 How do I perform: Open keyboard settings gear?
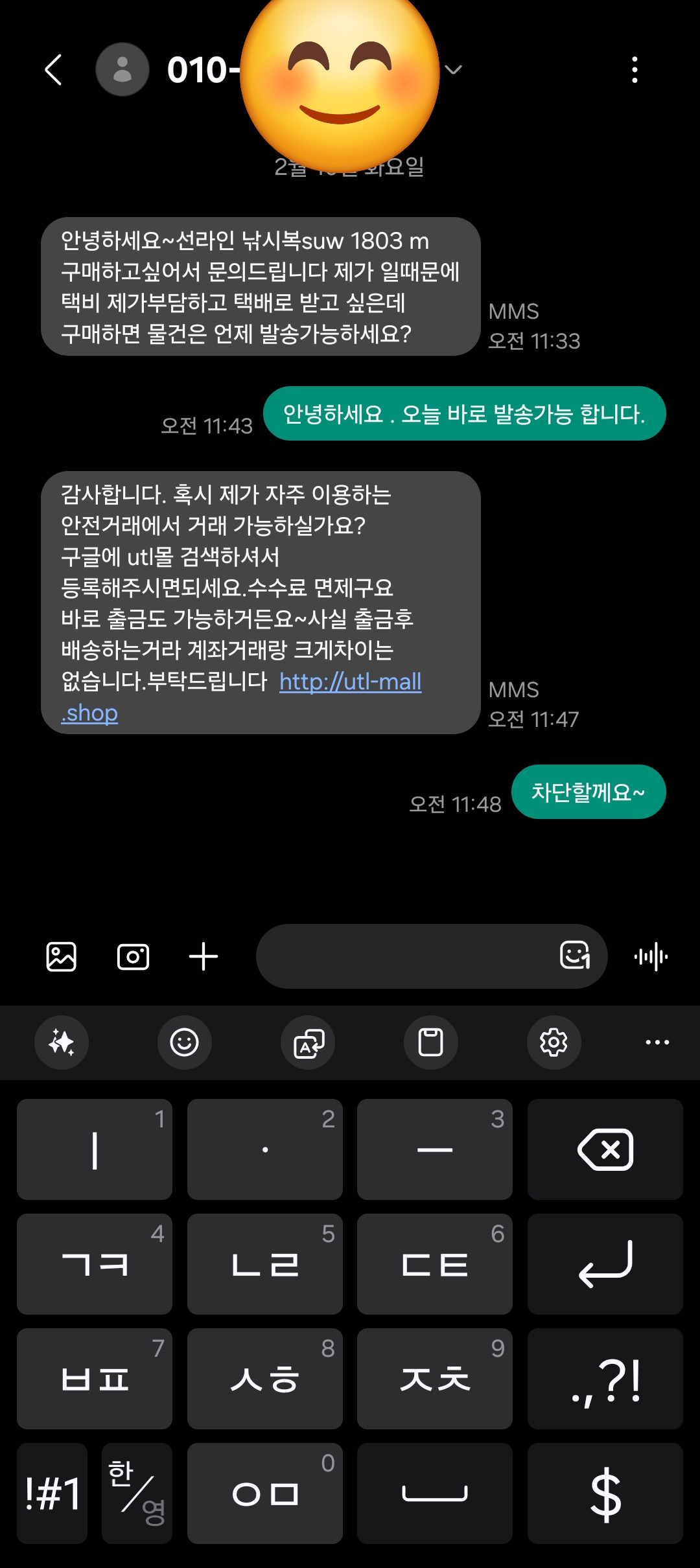[x=554, y=1043]
